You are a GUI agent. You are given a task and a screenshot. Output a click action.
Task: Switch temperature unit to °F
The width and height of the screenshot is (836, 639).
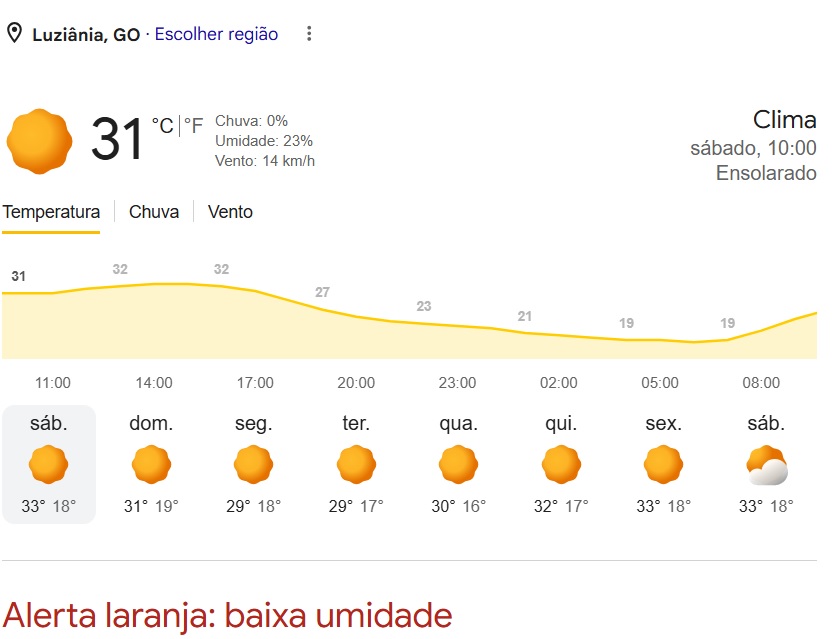[194, 126]
